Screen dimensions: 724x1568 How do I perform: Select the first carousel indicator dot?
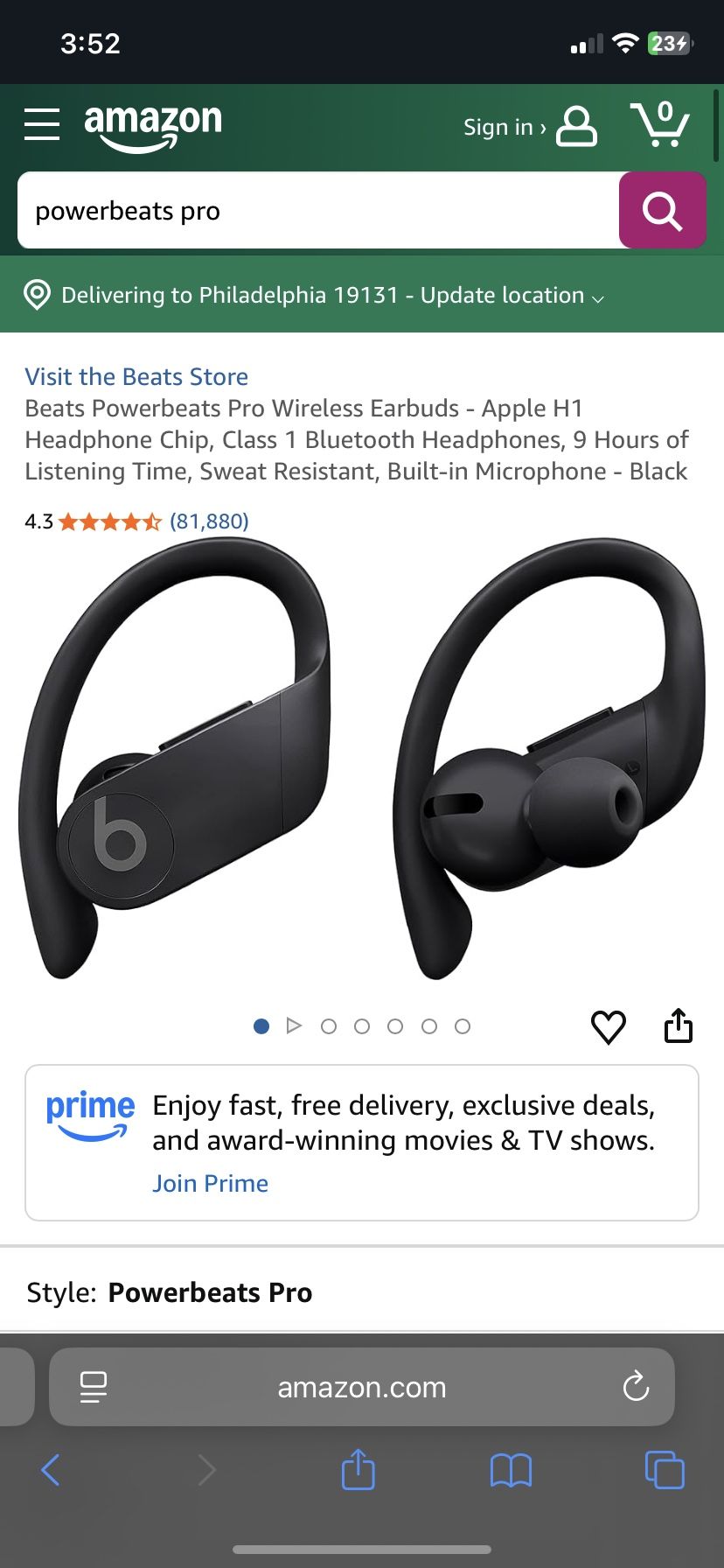coord(261,1025)
